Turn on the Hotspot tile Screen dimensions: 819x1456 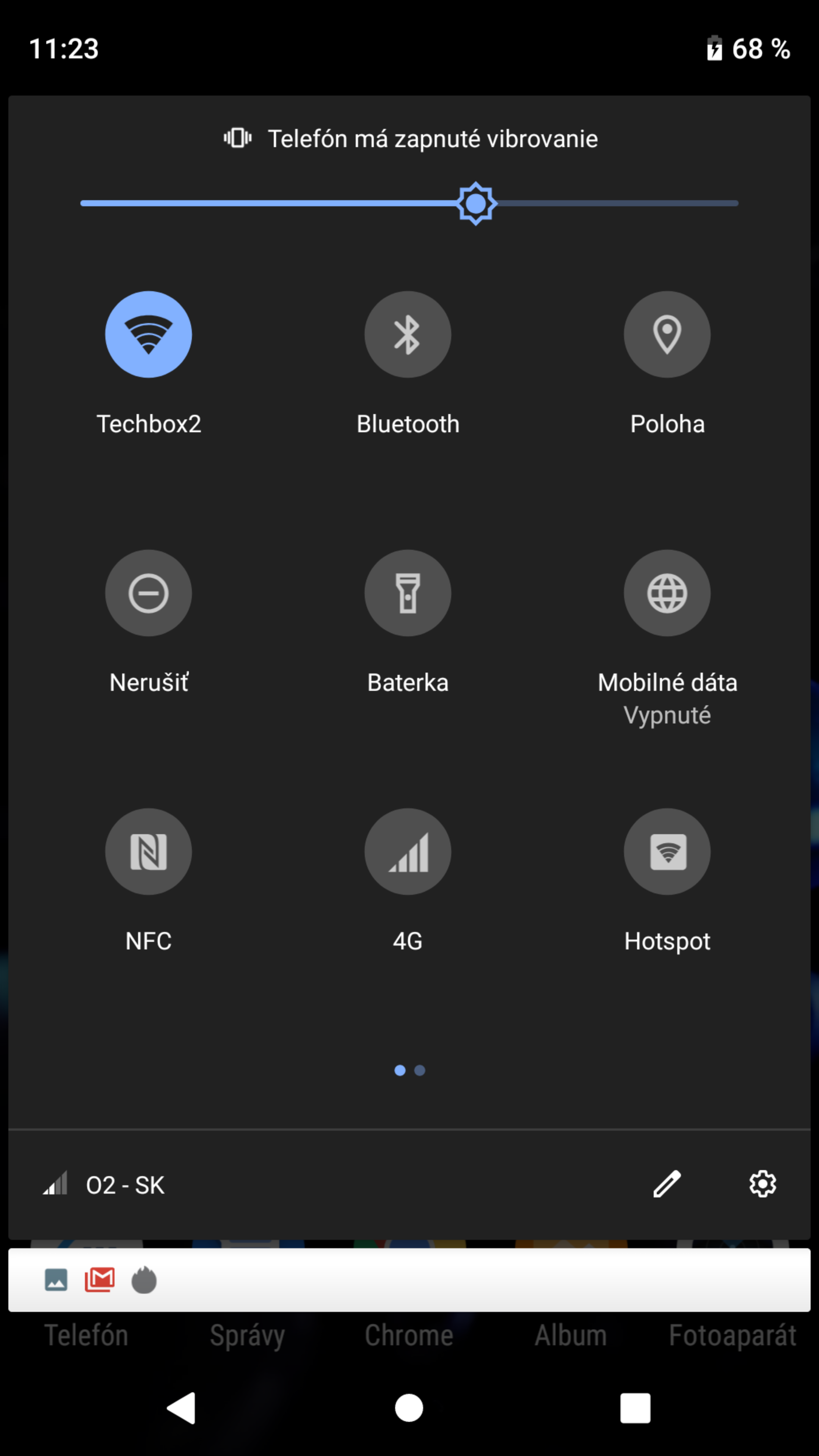coord(667,851)
